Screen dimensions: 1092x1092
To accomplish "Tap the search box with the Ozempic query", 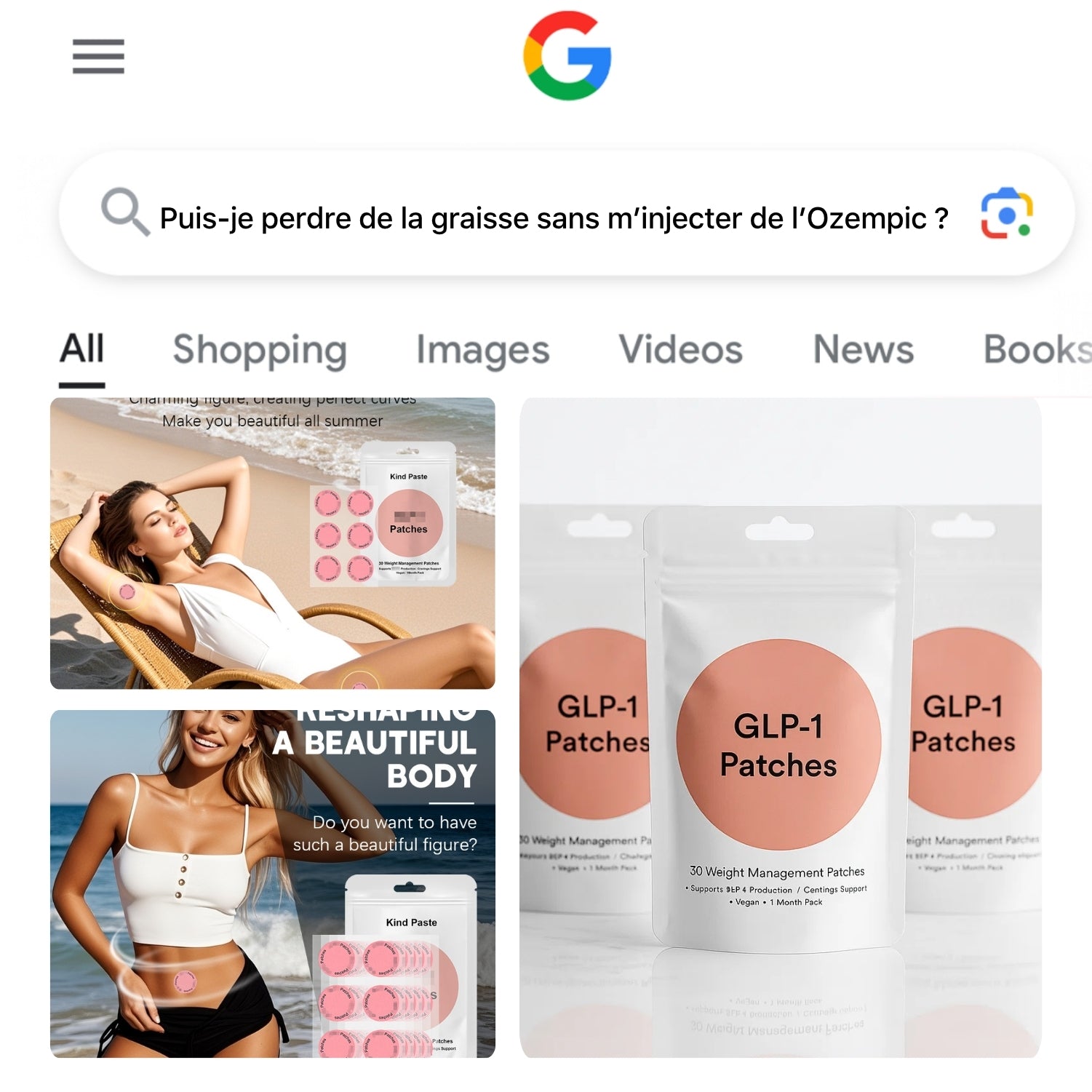I will pyautogui.click(x=553, y=218).
